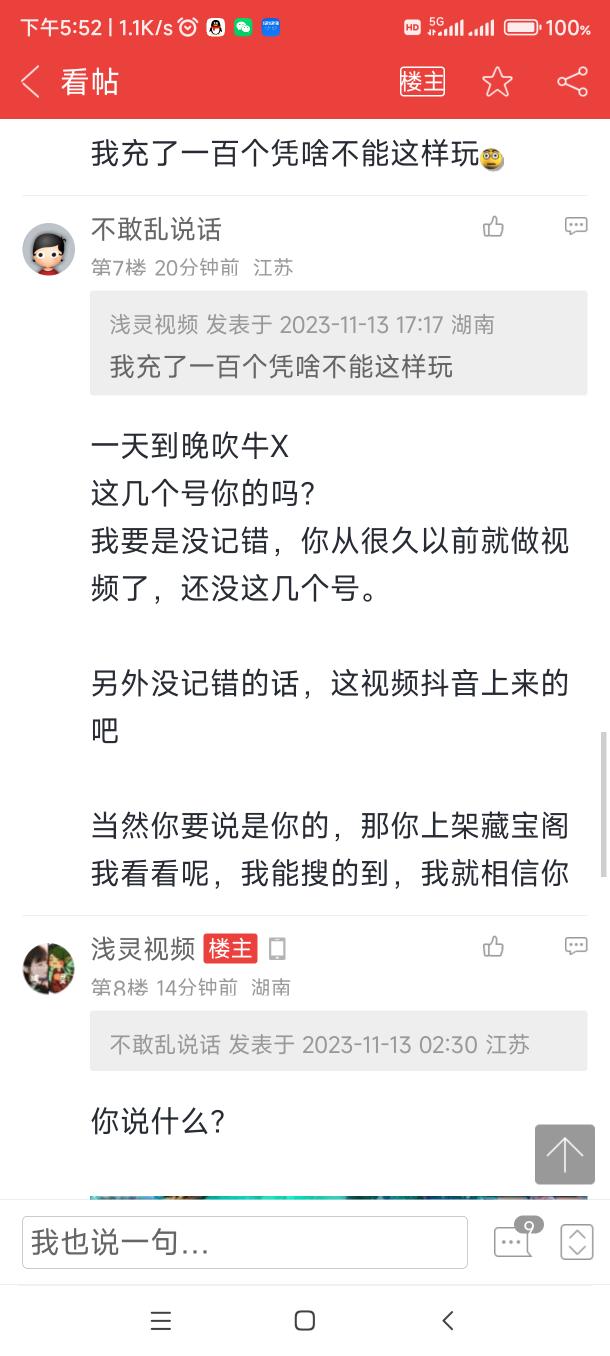Like the 8楼 reply by 浅灵视频
This screenshot has height=1356, width=610.
[493, 946]
